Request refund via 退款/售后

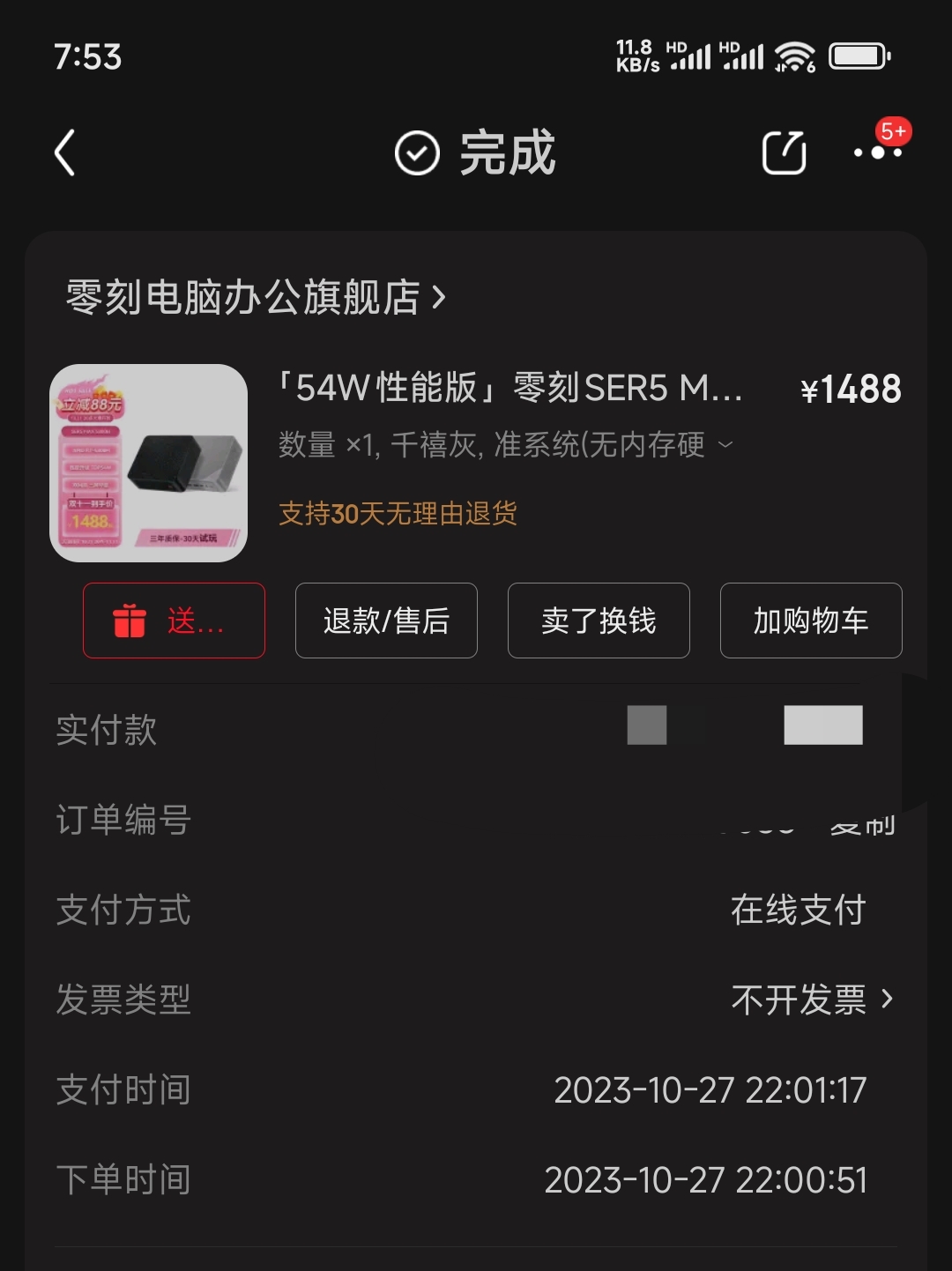(386, 621)
